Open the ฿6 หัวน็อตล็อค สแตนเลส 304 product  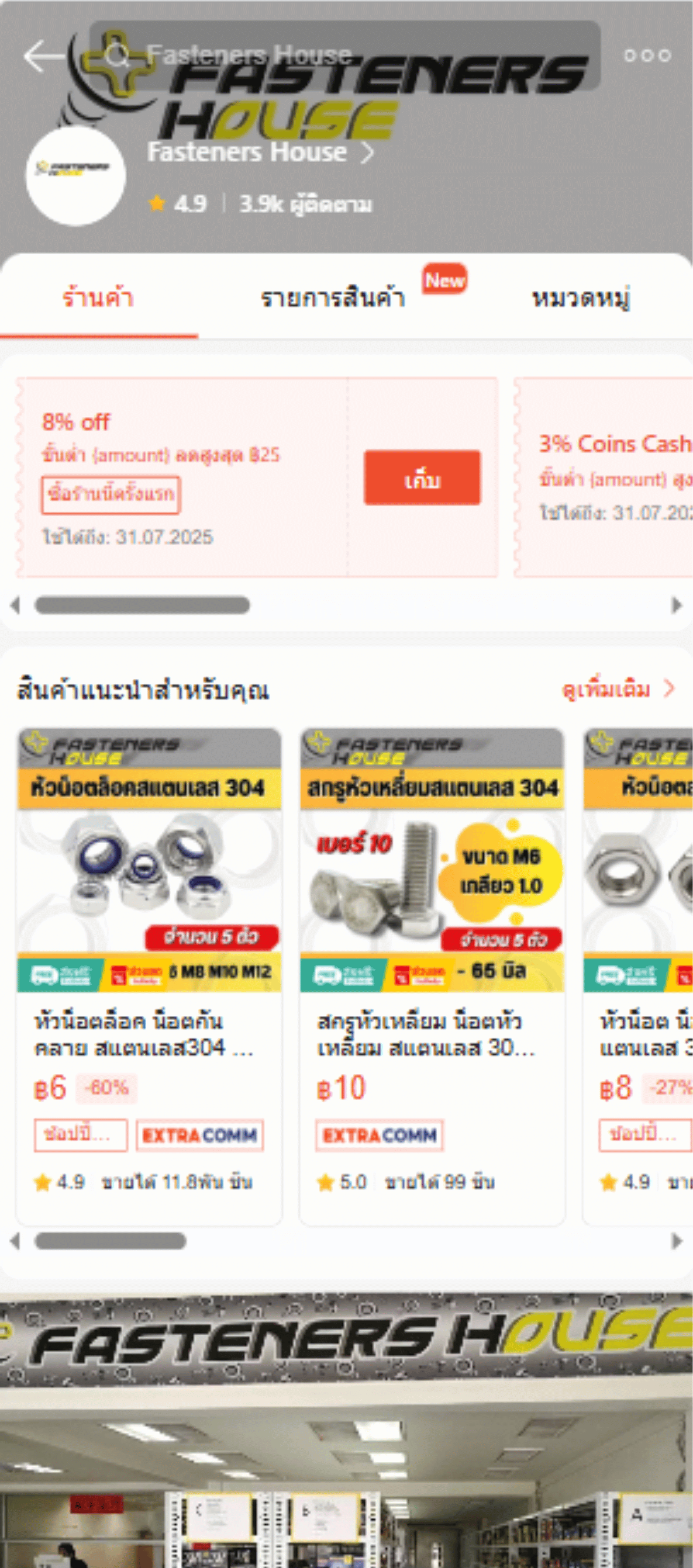[x=149, y=974]
